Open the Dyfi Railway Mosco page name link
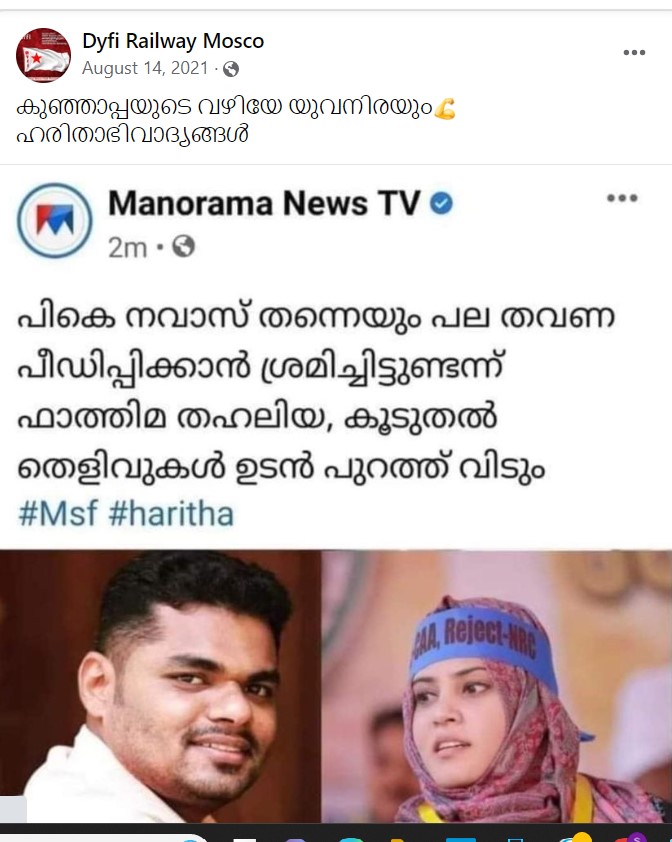672x842 pixels. pos(173,41)
